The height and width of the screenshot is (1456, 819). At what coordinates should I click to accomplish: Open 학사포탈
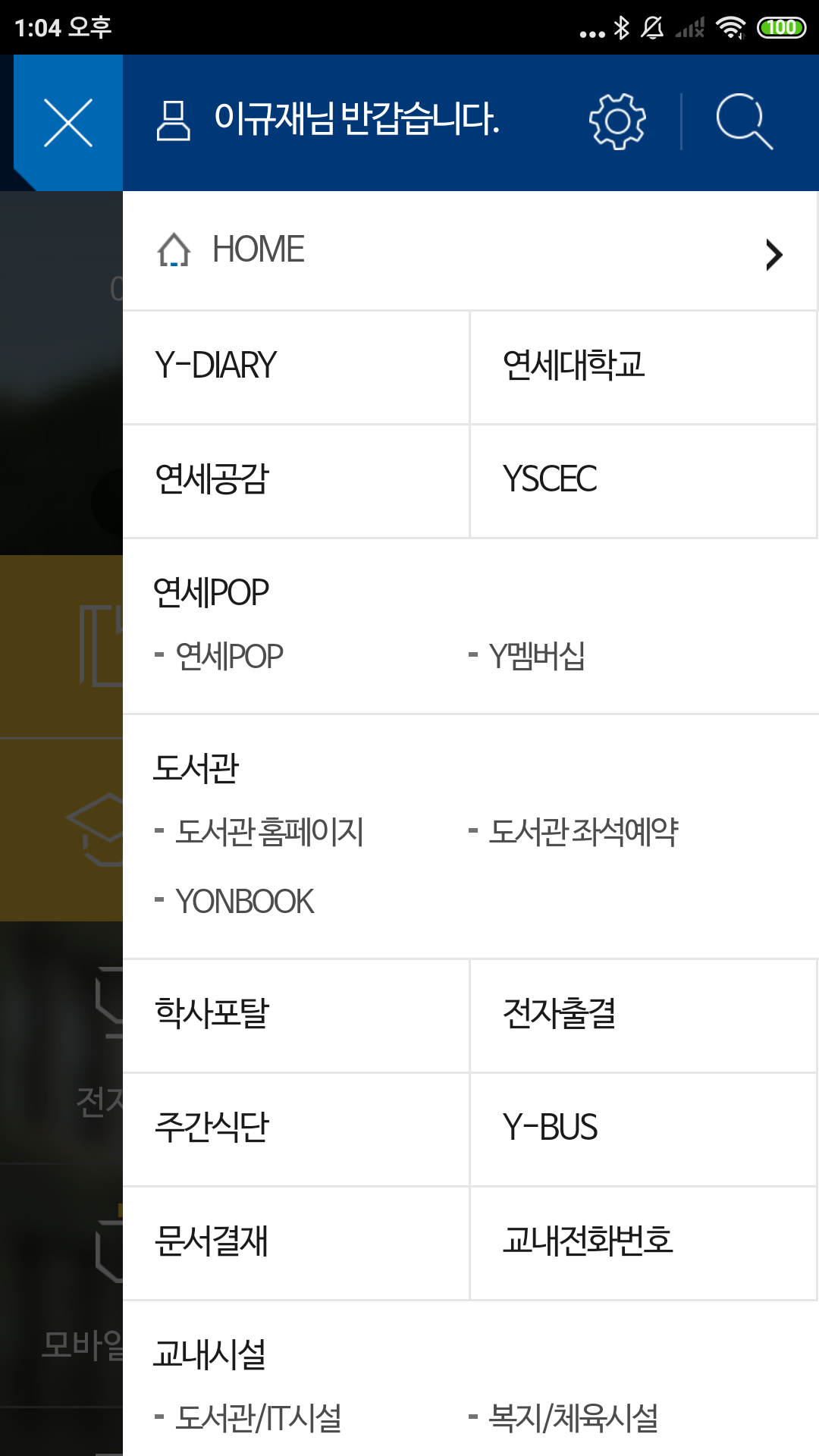coord(296,1015)
